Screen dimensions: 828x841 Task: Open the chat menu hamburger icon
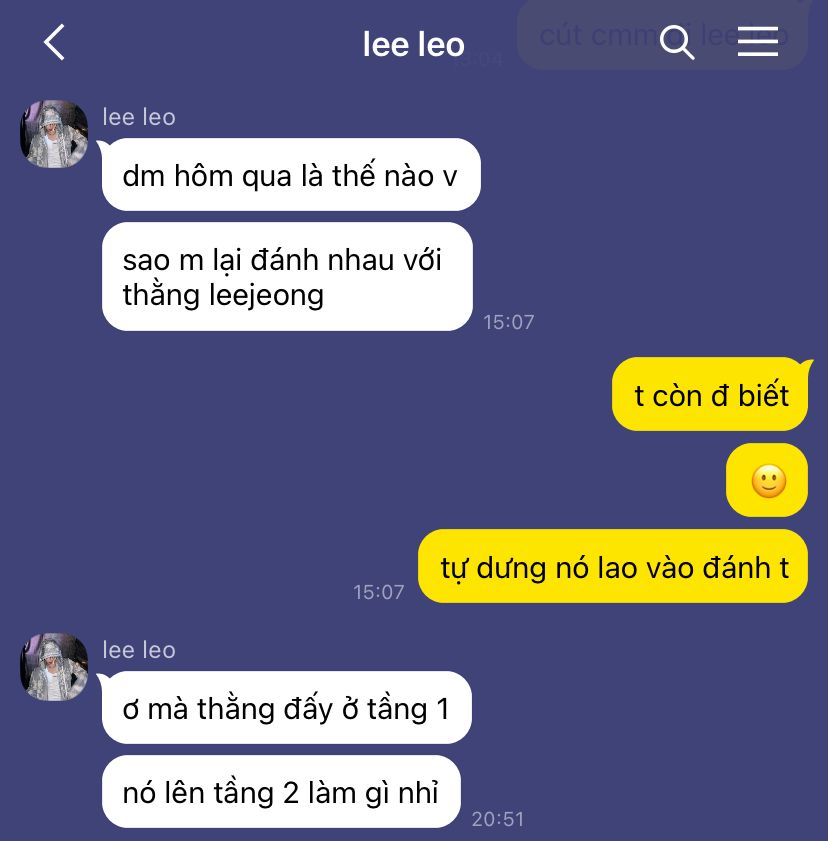pos(757,43)
